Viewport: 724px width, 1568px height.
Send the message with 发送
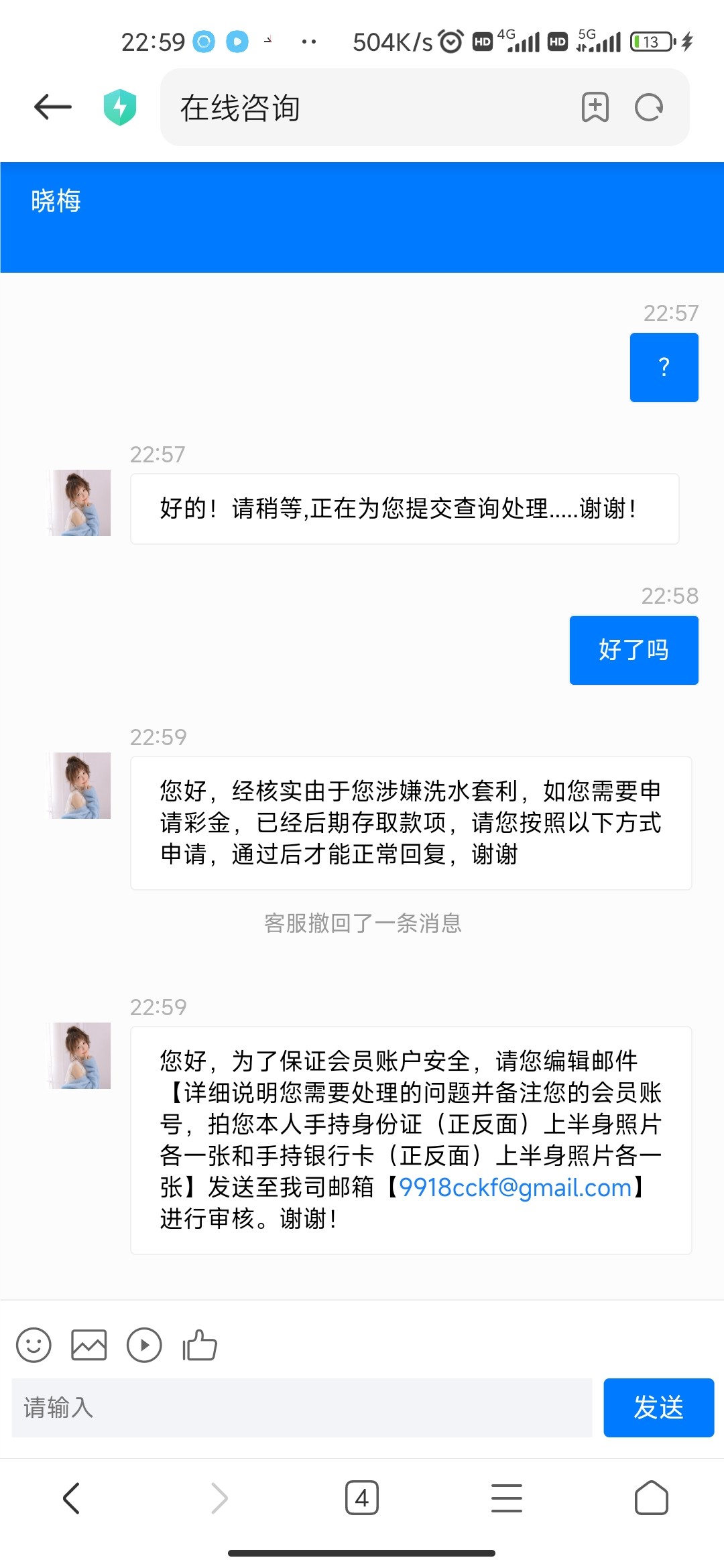point(658,1407)
